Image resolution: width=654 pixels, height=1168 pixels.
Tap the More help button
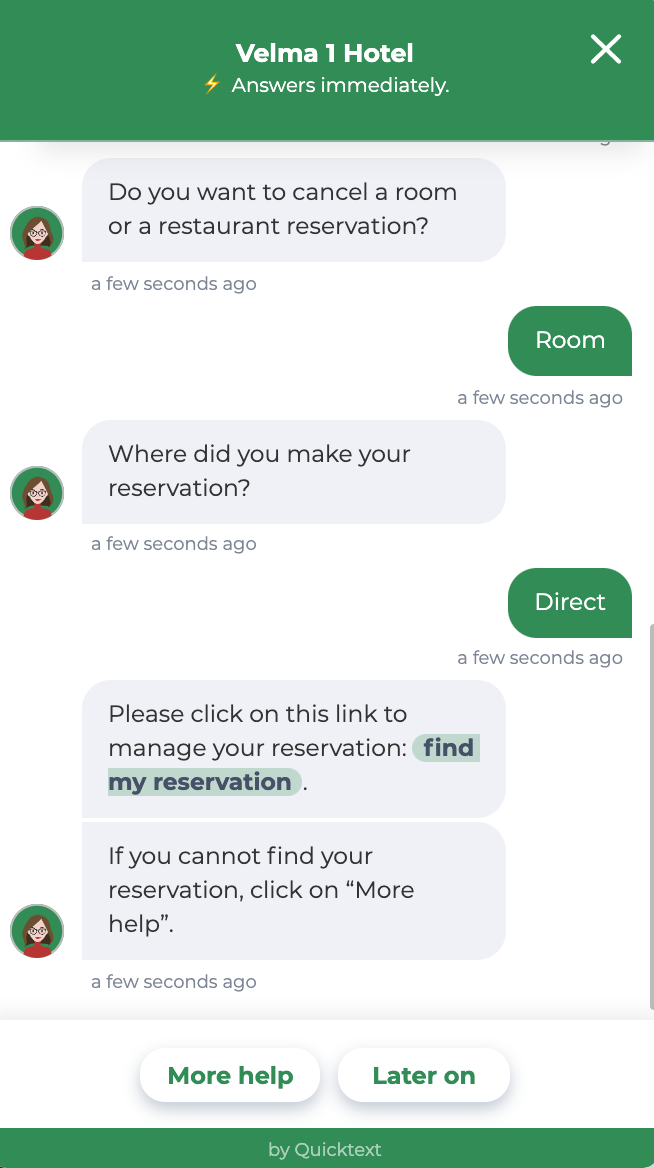click(x=230, y=1075)
